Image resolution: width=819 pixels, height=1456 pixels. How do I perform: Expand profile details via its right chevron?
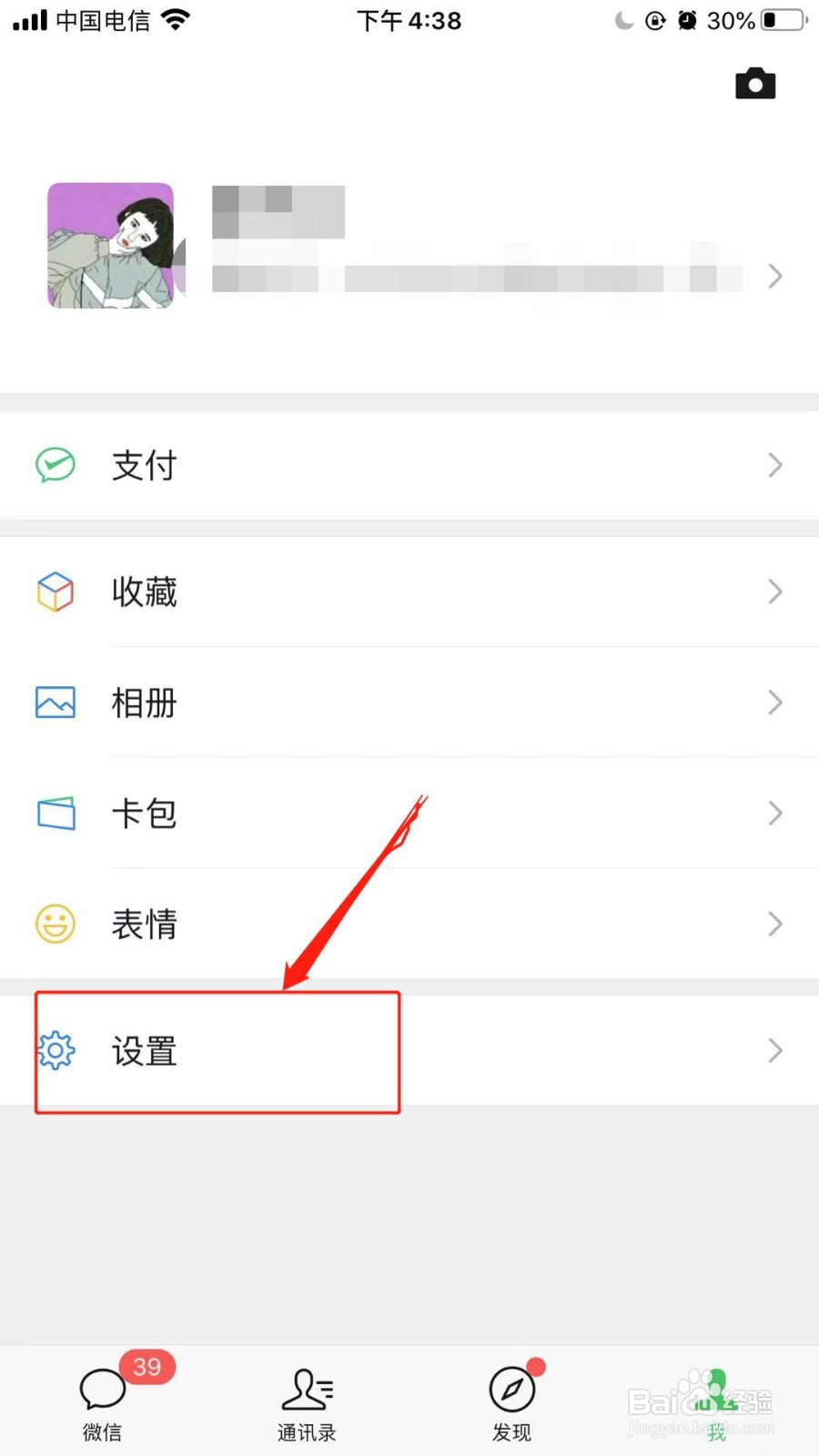pos(775,276)
